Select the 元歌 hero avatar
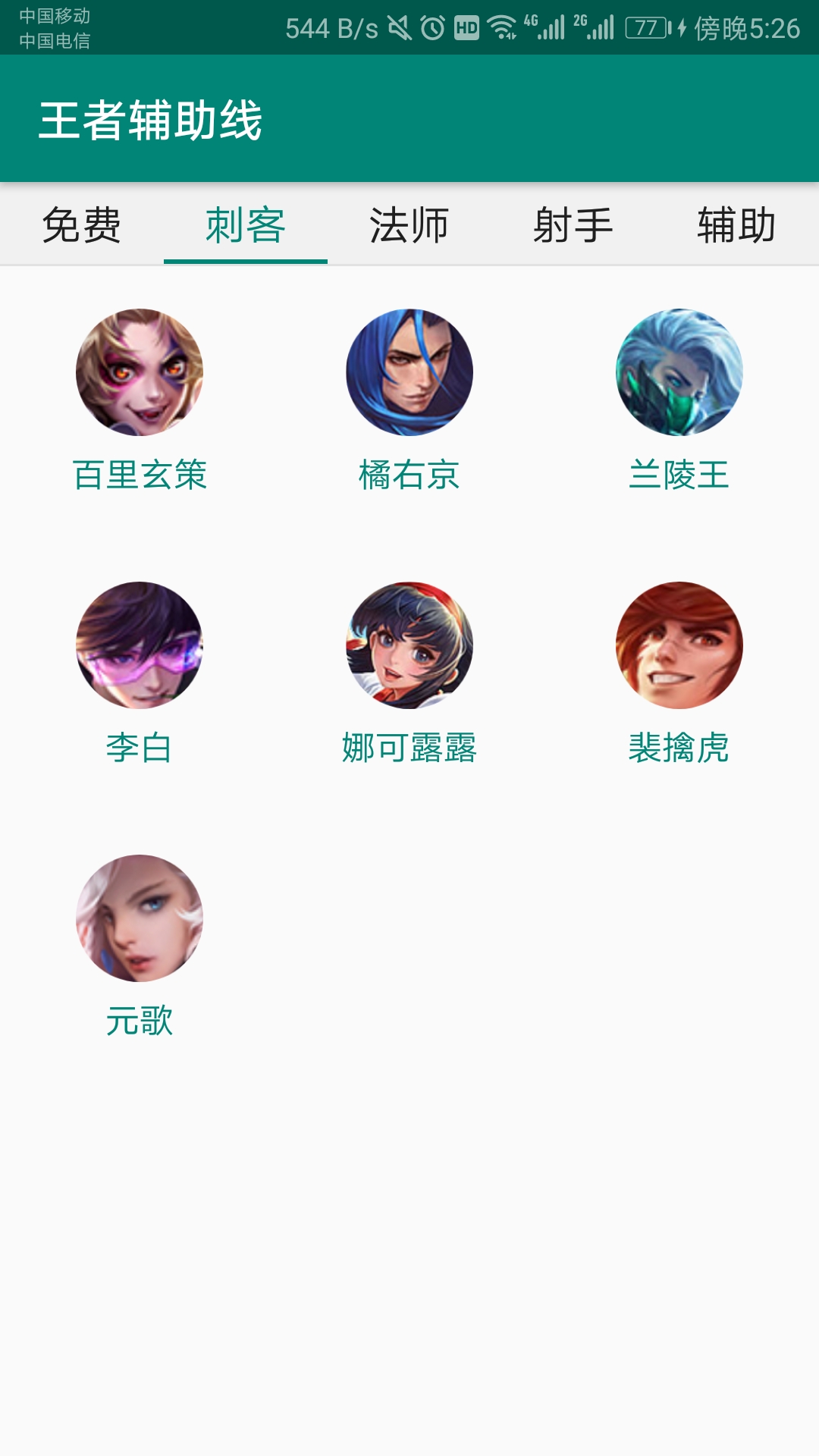This screenshot has height=1456, width=819. pyautogui.click(x=139, y=919)
